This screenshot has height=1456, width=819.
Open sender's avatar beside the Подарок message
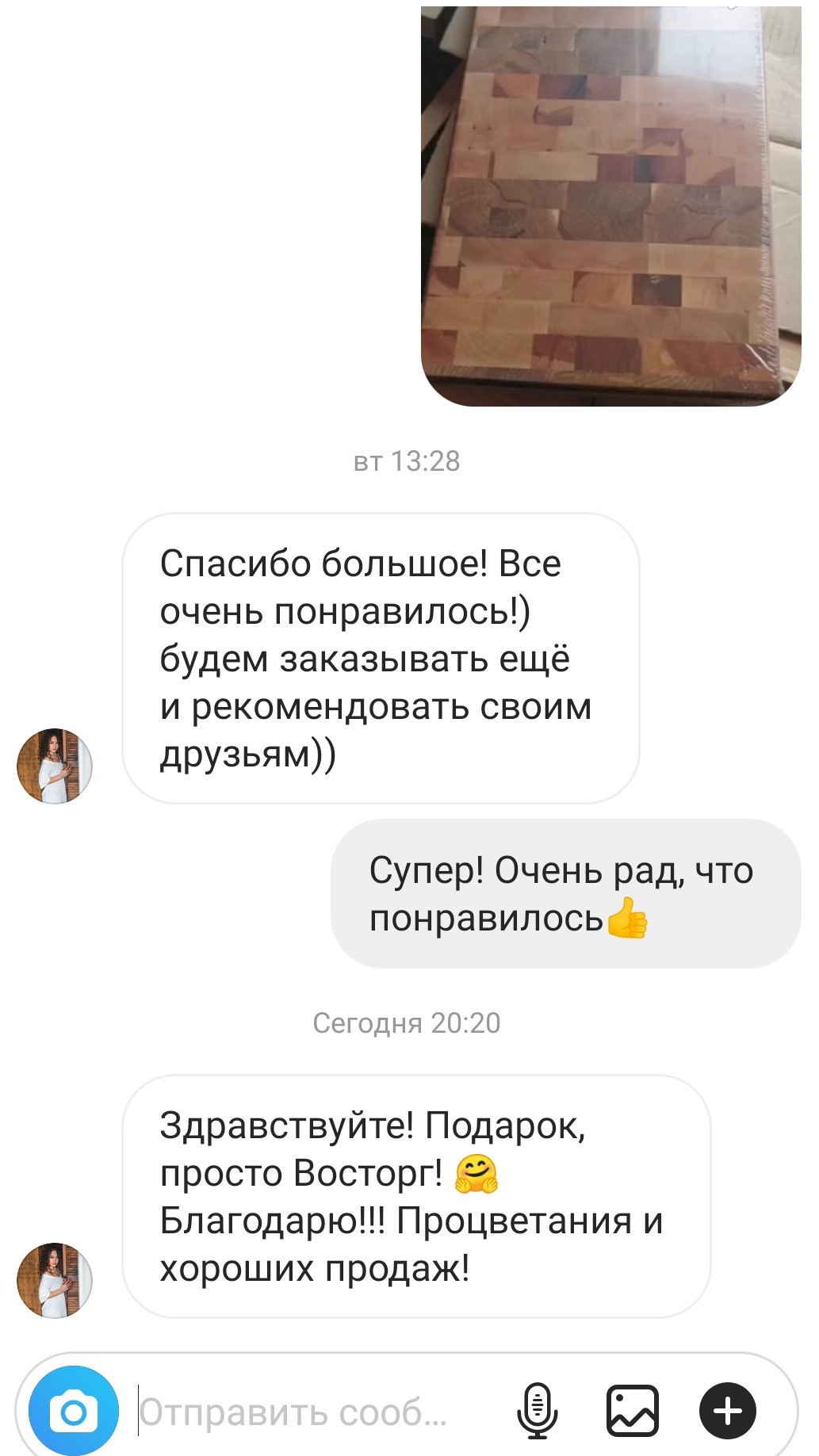click(55, 1280)
